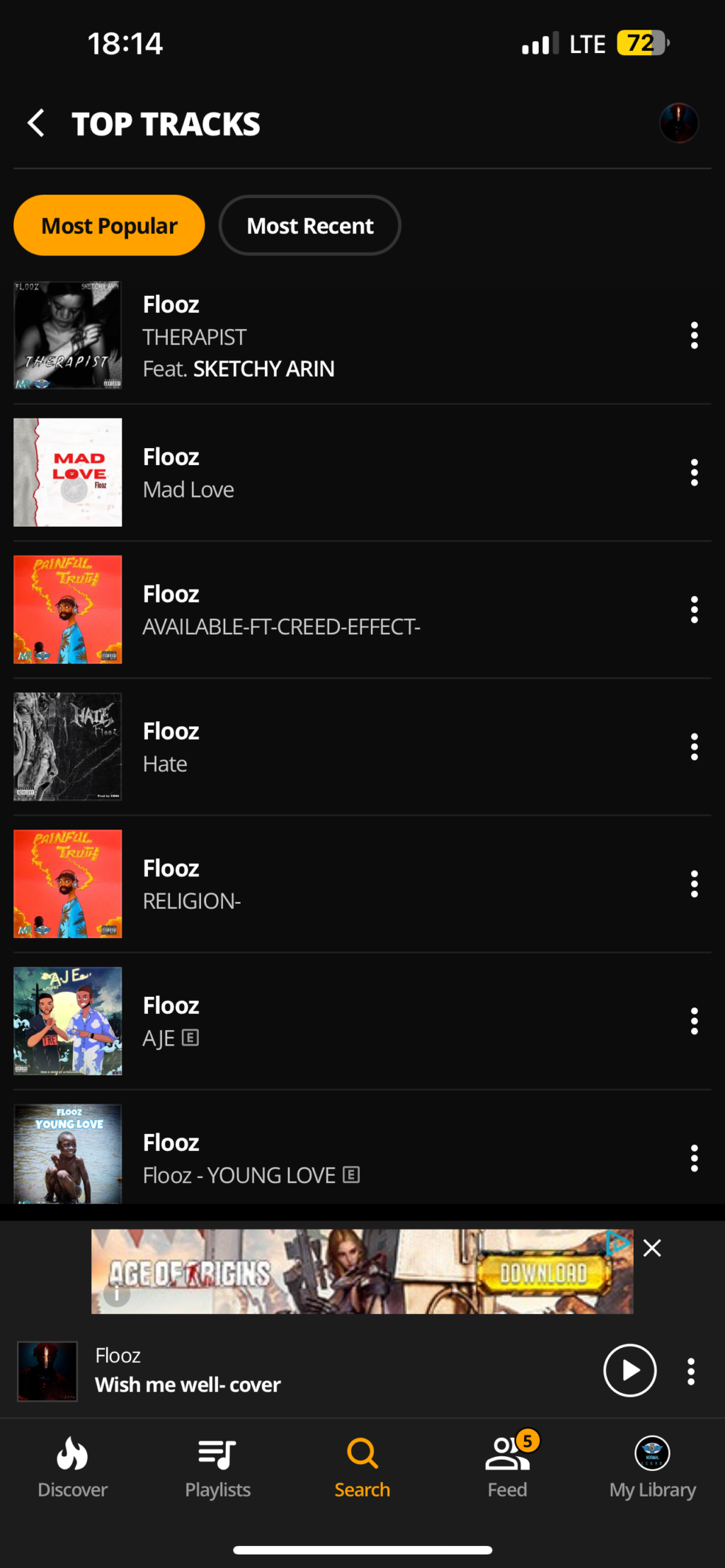This screenshot has height=1568, width=725.
Task: Open more options for Hate
Action: pyautogui.click(x=694, y=747)
